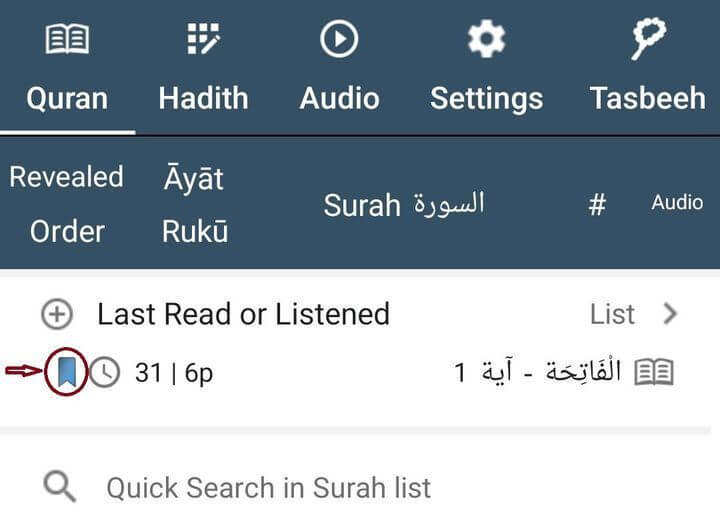Screen dimensions: 720x523
Task: Switch to the Hadith tab
Action: click(x=203, y=67)
